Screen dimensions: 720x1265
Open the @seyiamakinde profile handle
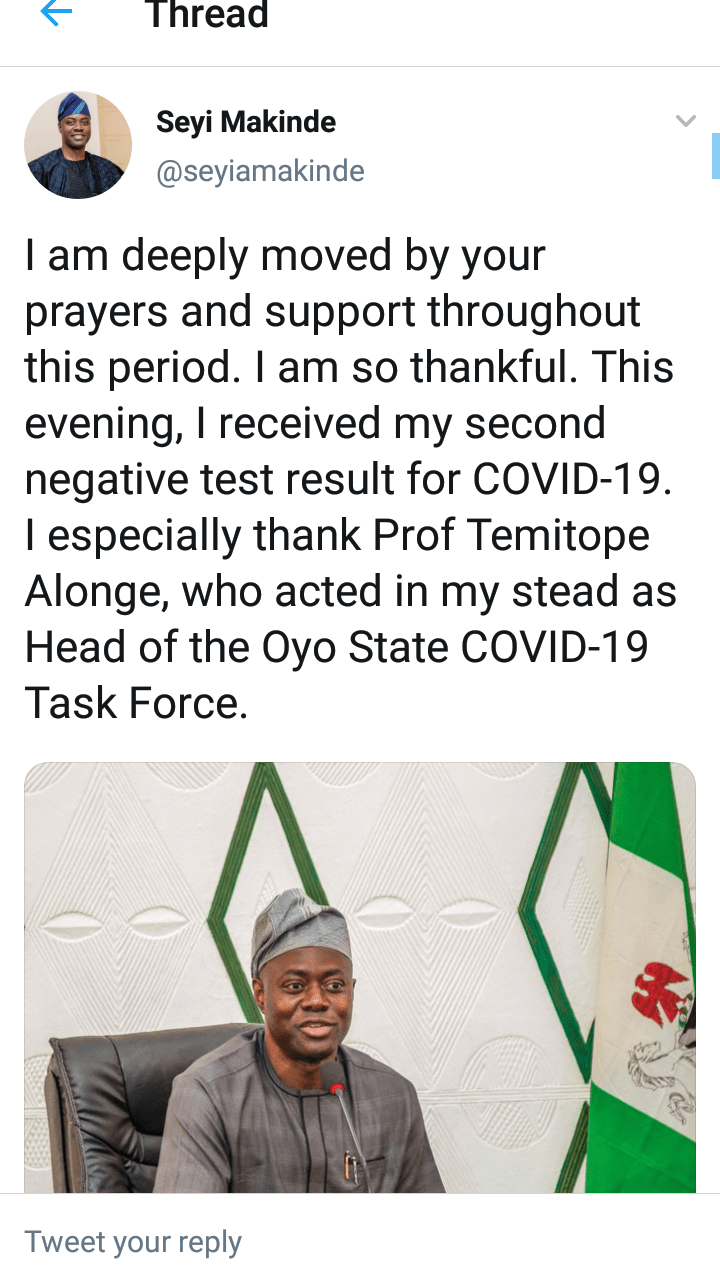[x=260, y=171]
